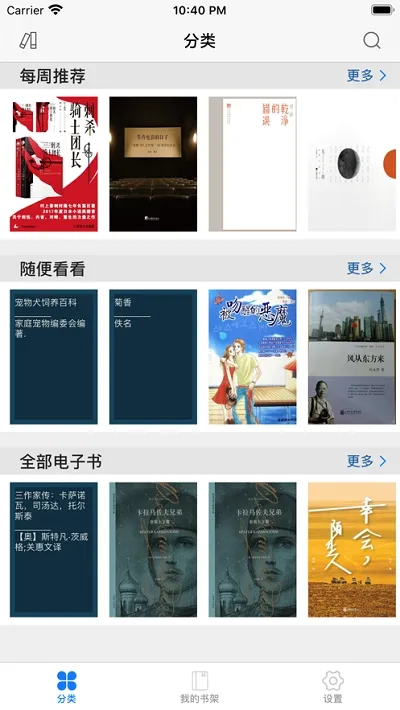
Task: Open 更多 for 每周推荐
Action: pyautogui.click(x=366, y=75)
